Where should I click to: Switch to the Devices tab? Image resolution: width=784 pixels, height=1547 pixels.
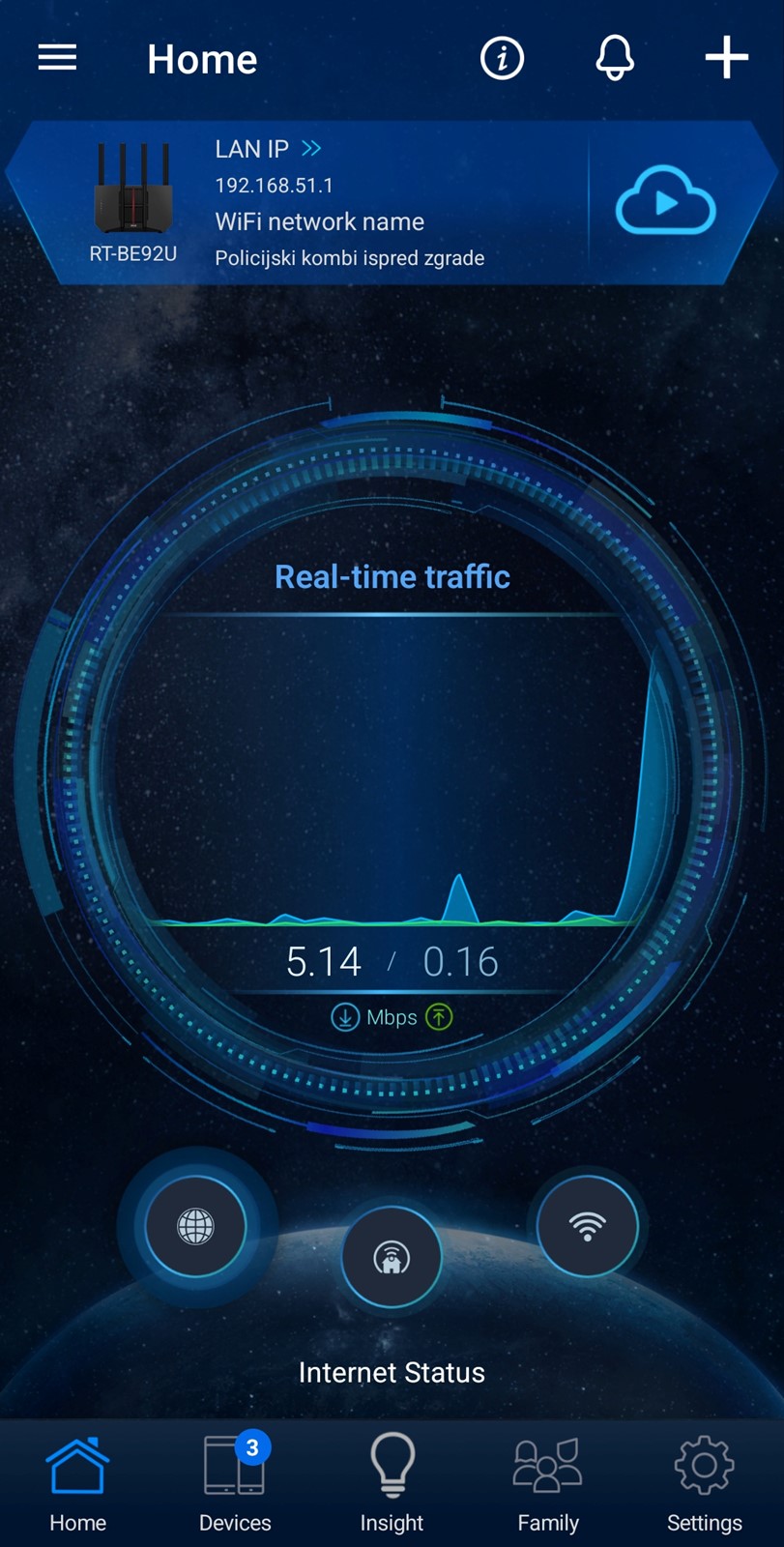(x=235, y=1482)
